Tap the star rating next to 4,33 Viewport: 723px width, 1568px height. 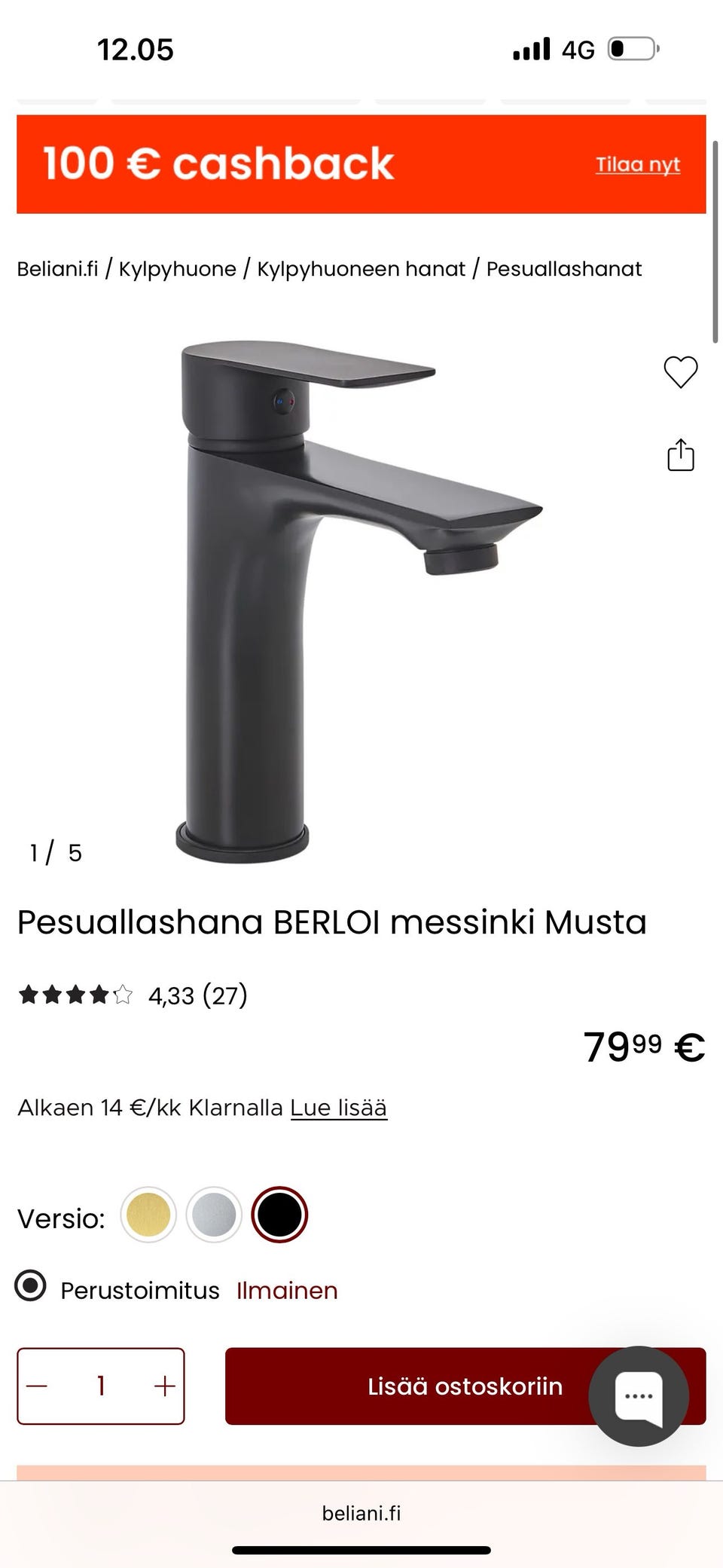[75, 995]
